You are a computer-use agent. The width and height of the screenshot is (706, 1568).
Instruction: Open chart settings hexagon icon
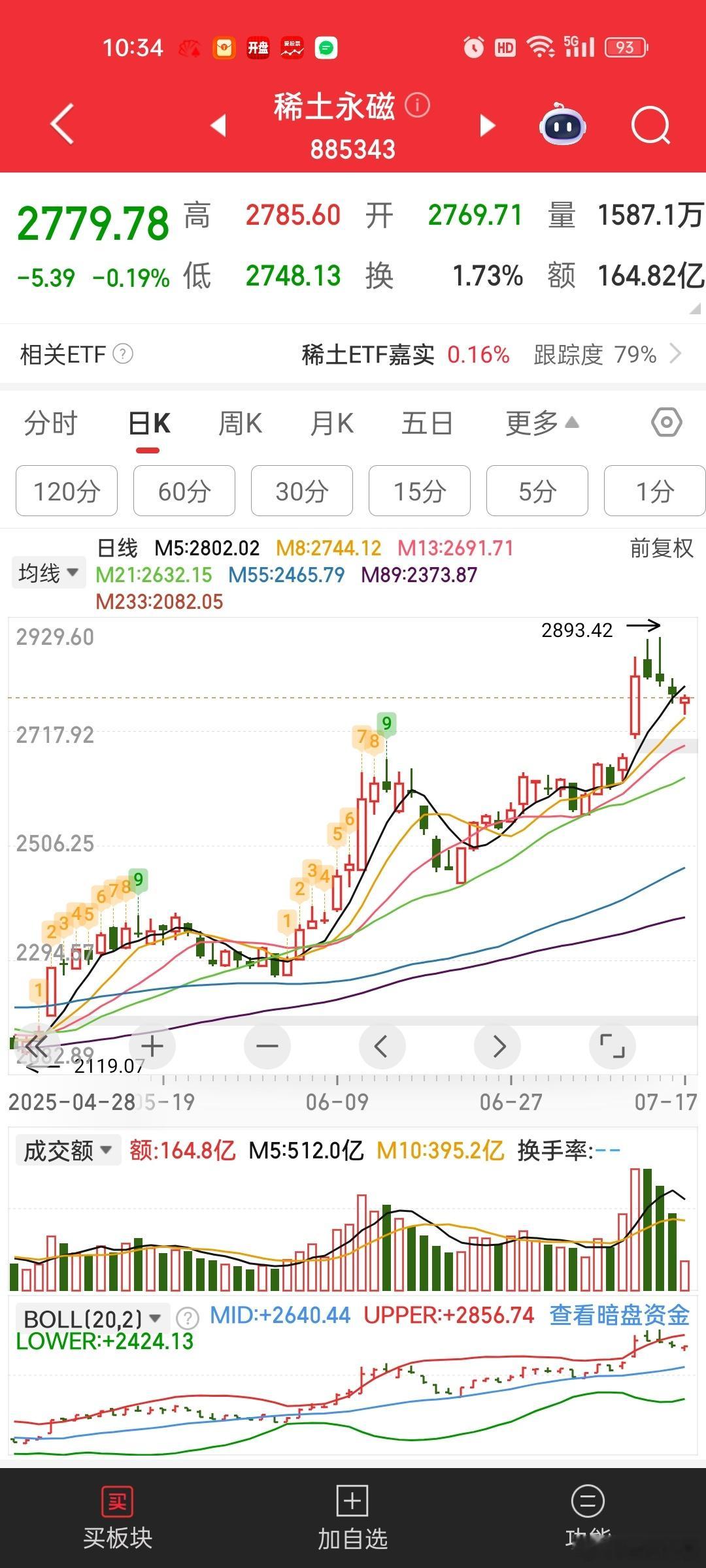[667, 423]
